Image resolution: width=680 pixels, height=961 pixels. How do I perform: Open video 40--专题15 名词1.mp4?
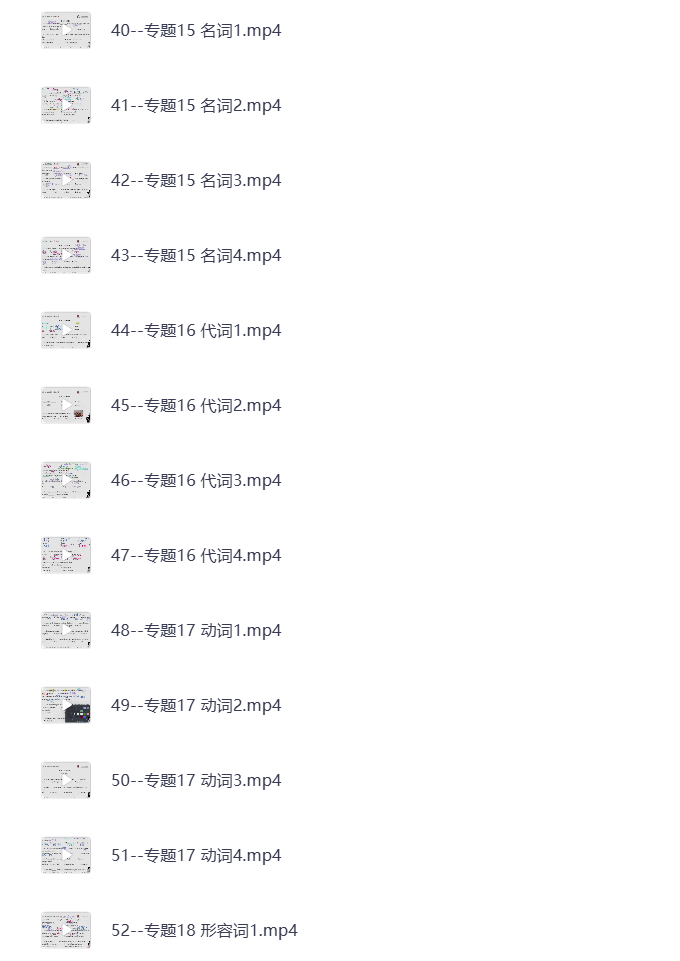pyautogui.click(x=196, y=31)
